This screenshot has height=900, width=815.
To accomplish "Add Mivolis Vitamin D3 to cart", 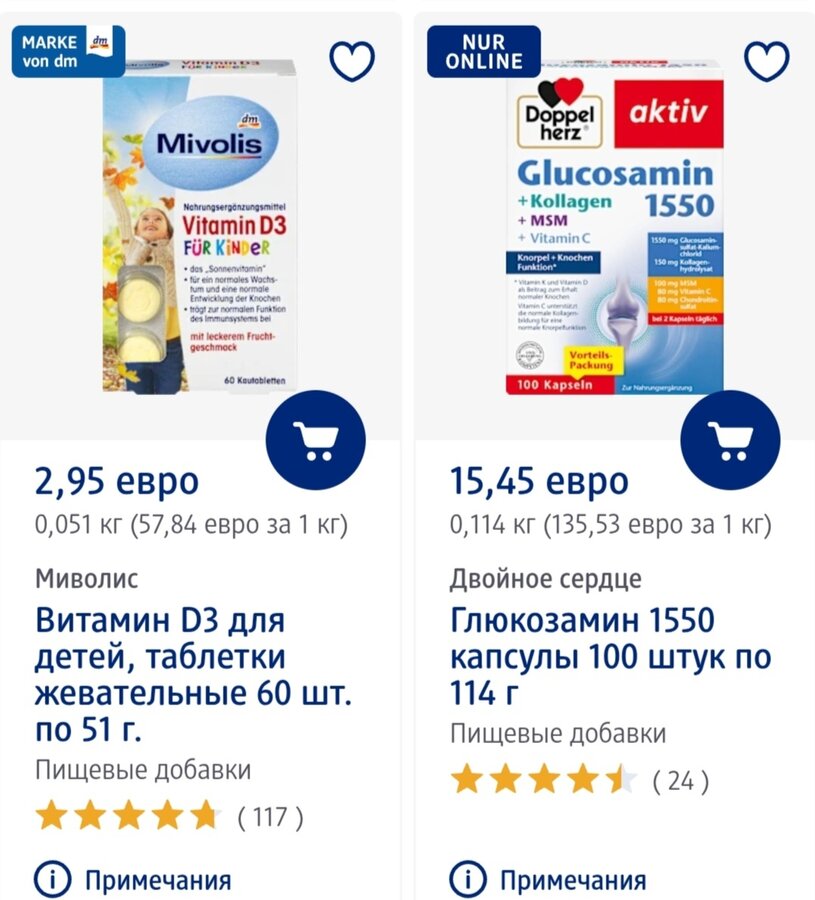I will [x=316, y=440].
